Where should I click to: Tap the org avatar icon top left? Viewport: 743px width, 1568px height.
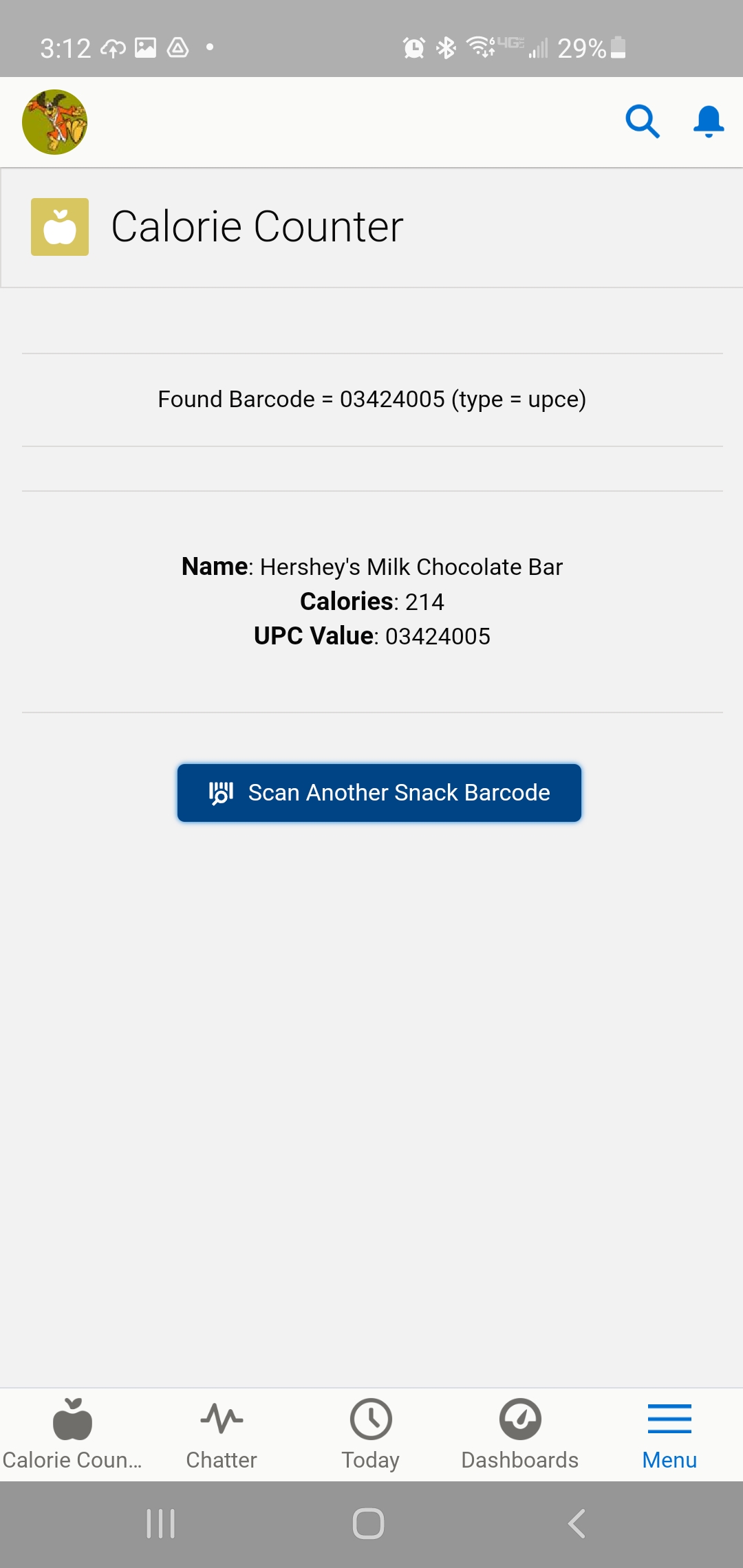pyautogui.click(x=55, y=121)
